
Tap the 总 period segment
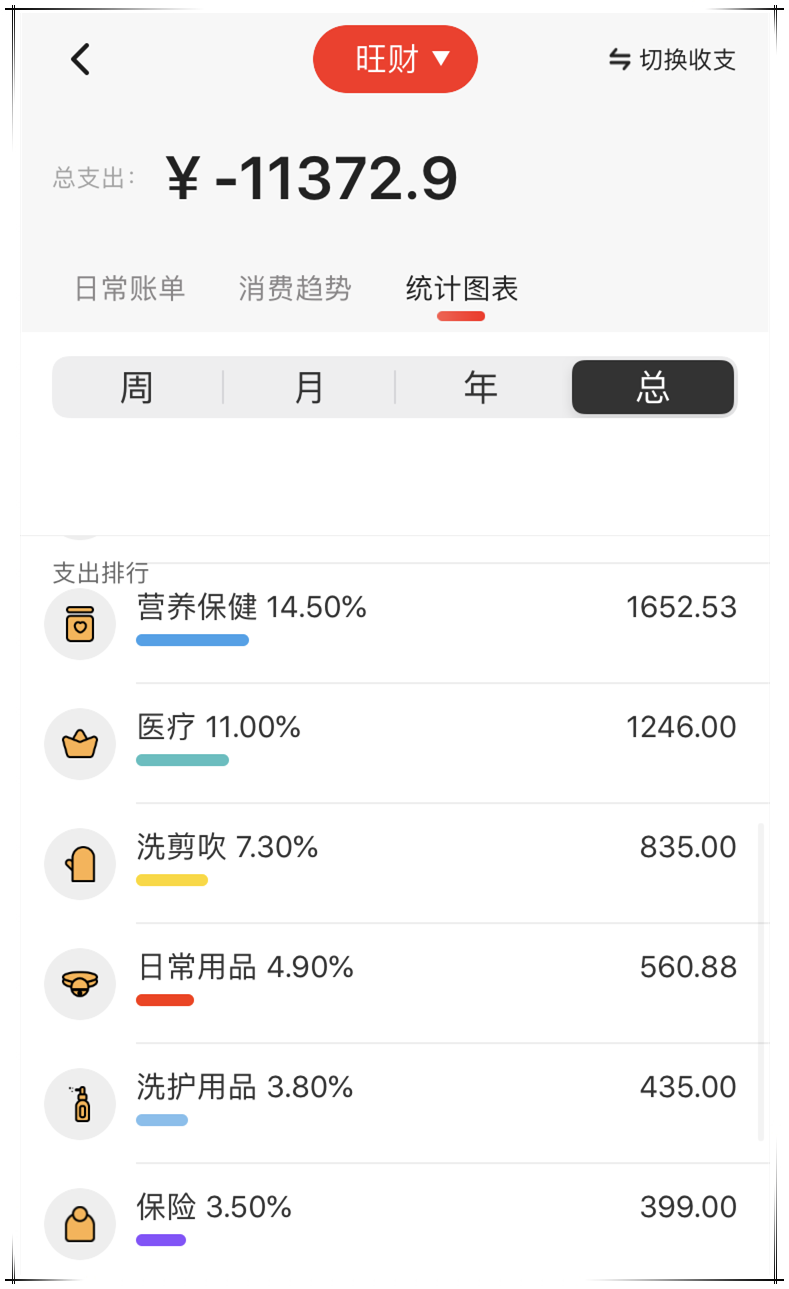tap(653, 387)
